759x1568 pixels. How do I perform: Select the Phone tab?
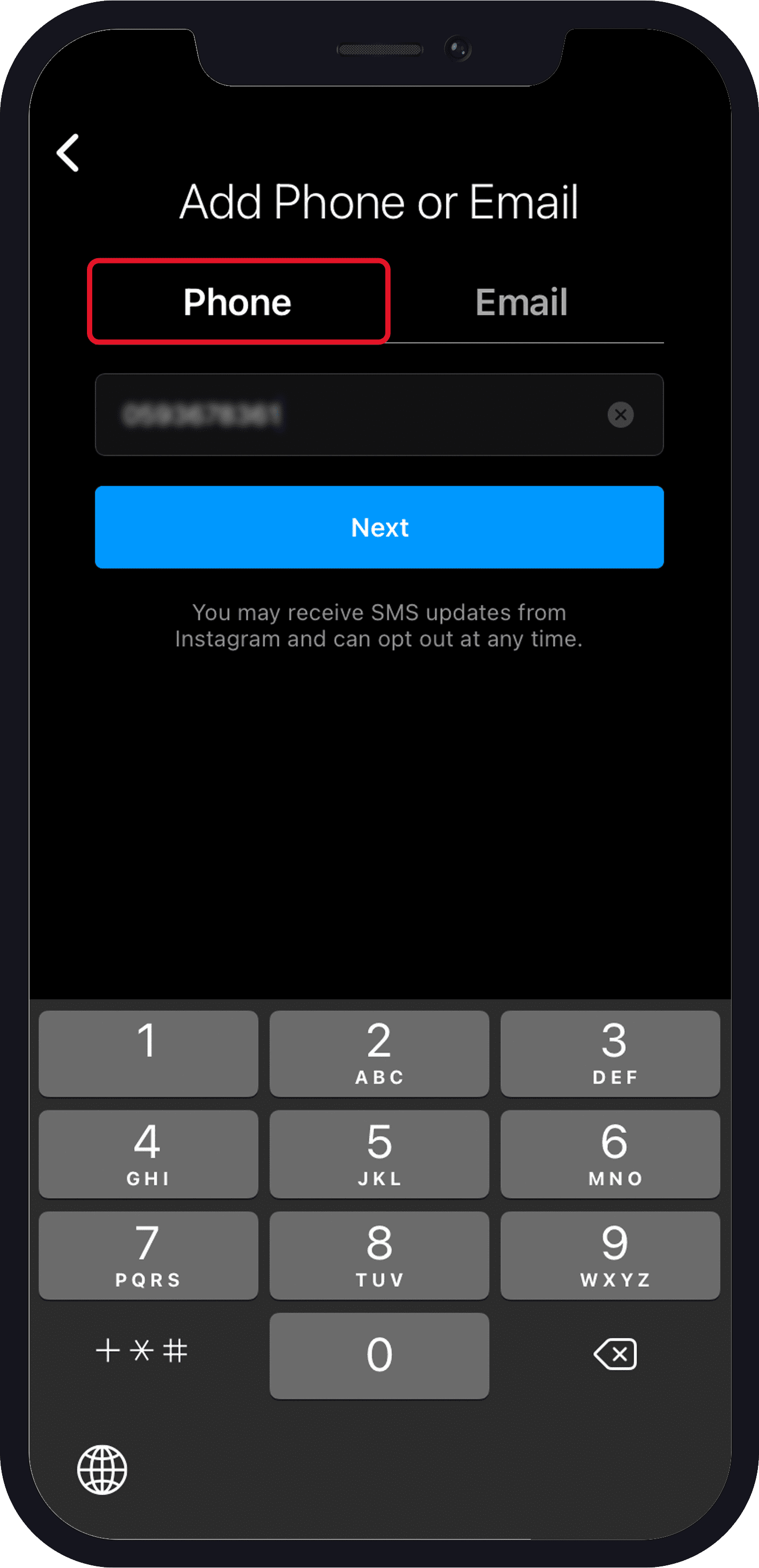click(x=238, y=302)
